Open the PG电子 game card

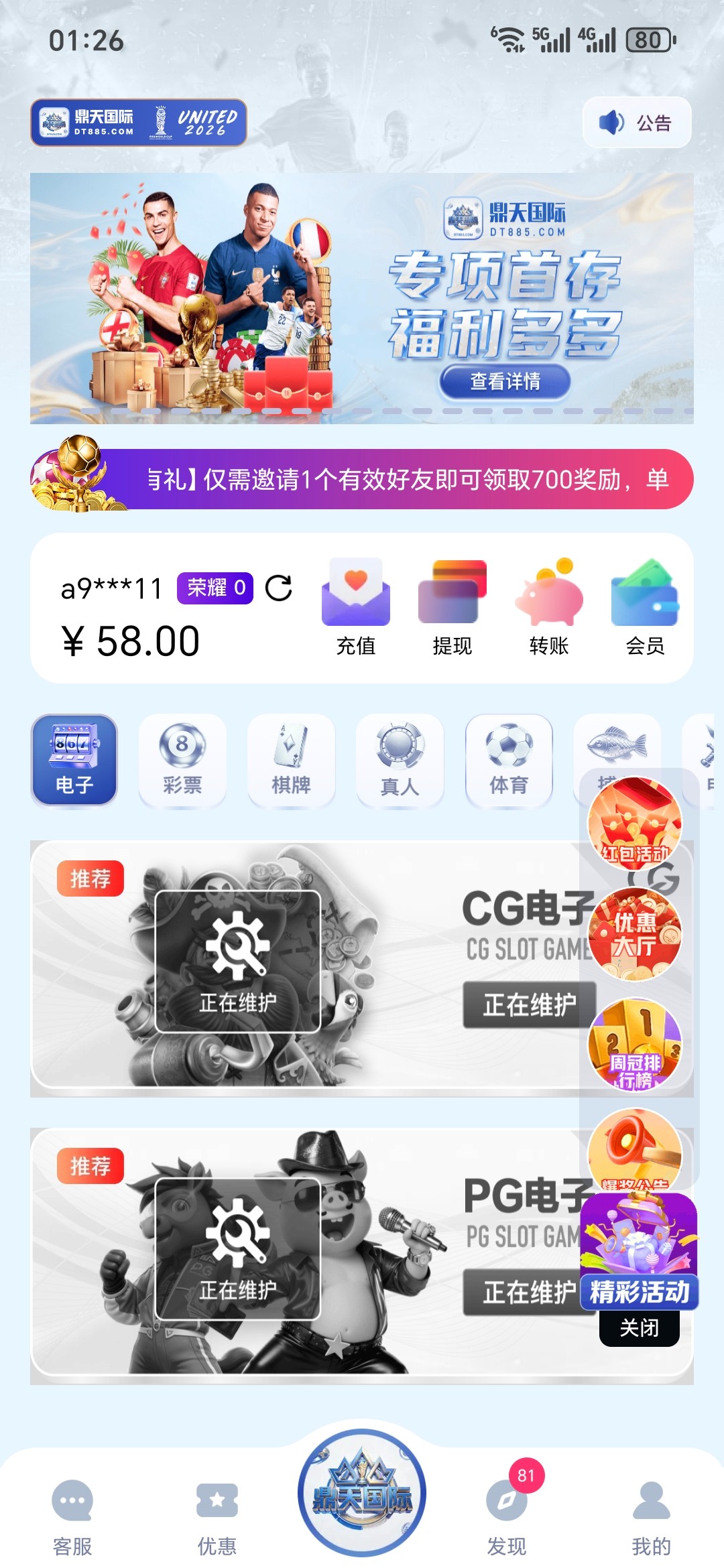pyautogui.click(x=308, y=1253)
